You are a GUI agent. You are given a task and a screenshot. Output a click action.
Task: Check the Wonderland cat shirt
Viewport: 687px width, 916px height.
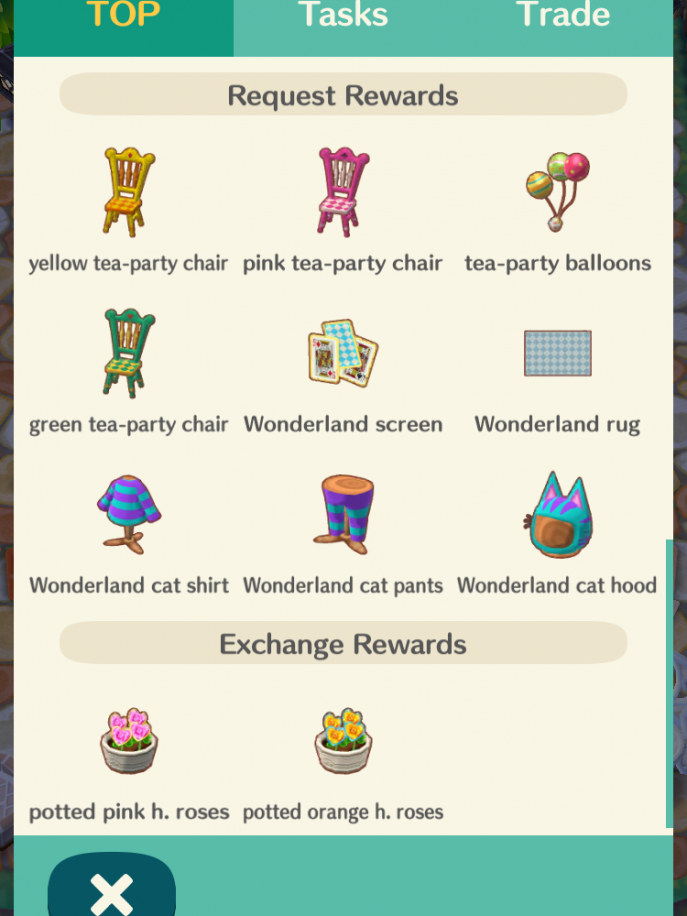click(x=129, y=515)
